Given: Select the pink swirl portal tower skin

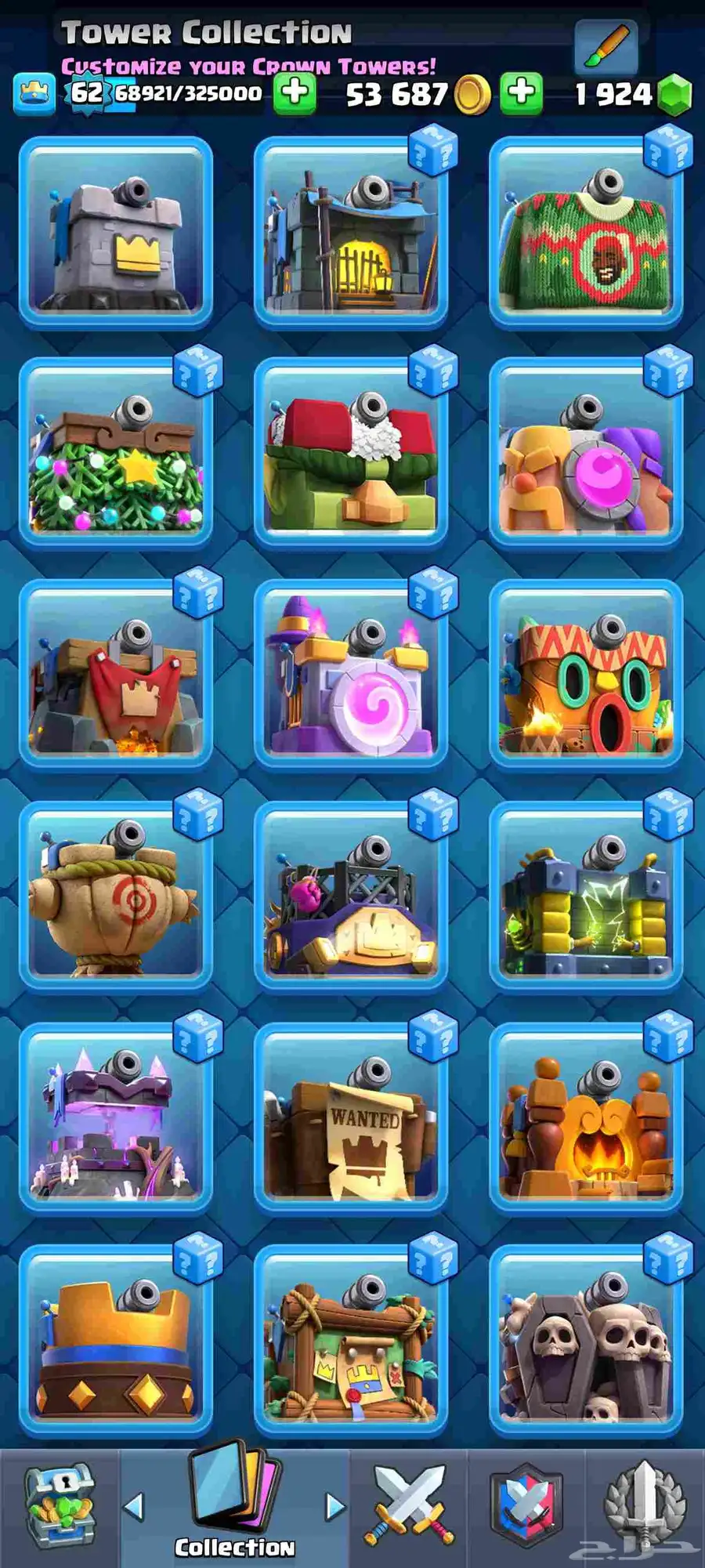Looking at the screenshot, I should pos(351,675).
